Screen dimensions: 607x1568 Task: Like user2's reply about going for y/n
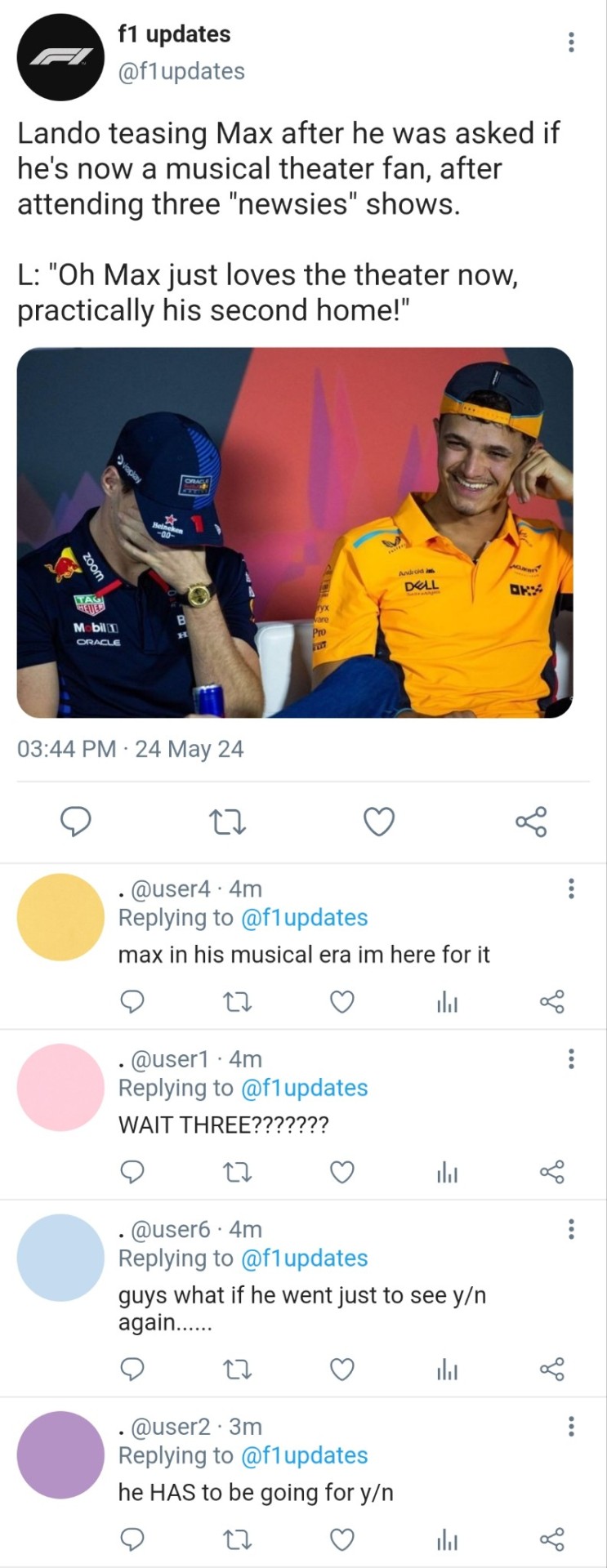tap(342, 1540)
